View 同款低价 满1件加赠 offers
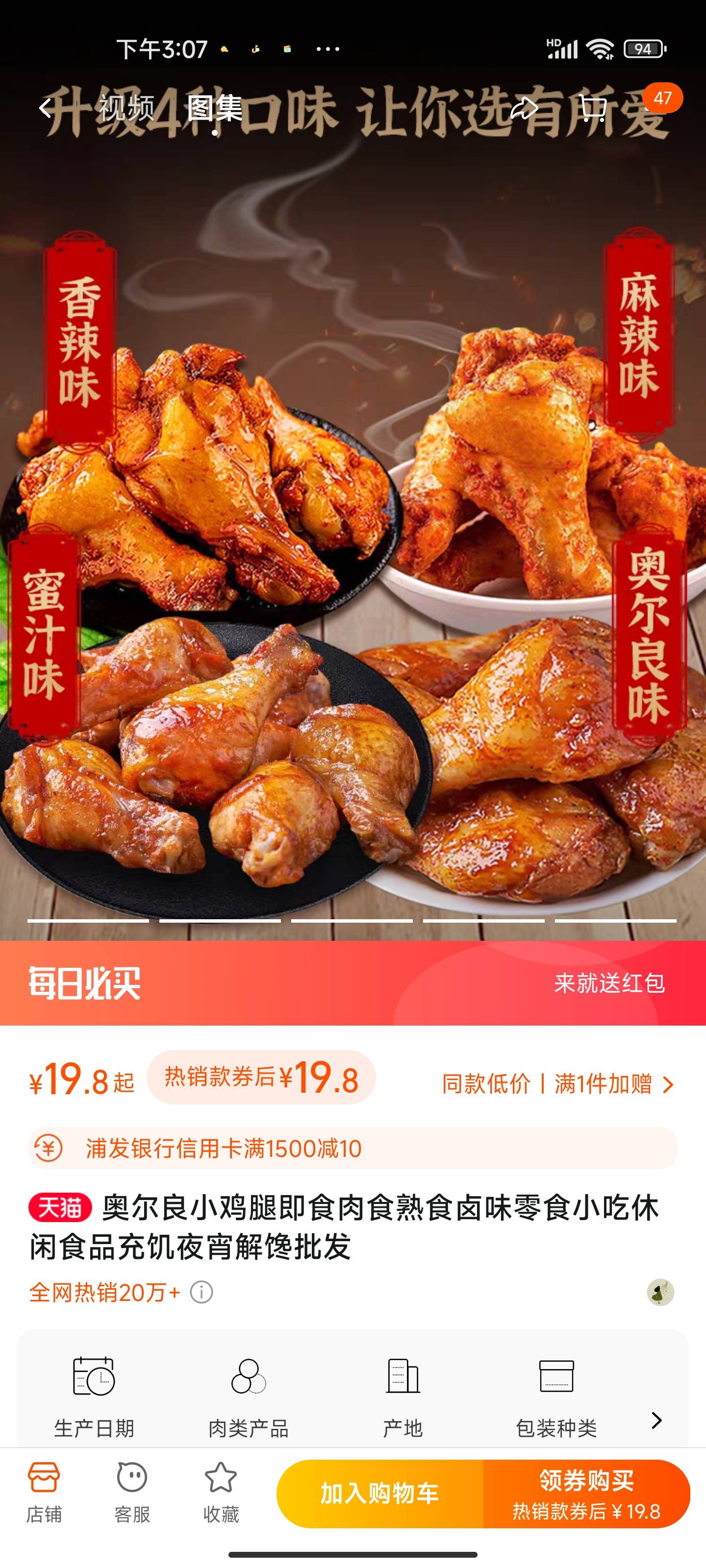This screenshot has width=706, height=1568. [x=557, y=1084]
